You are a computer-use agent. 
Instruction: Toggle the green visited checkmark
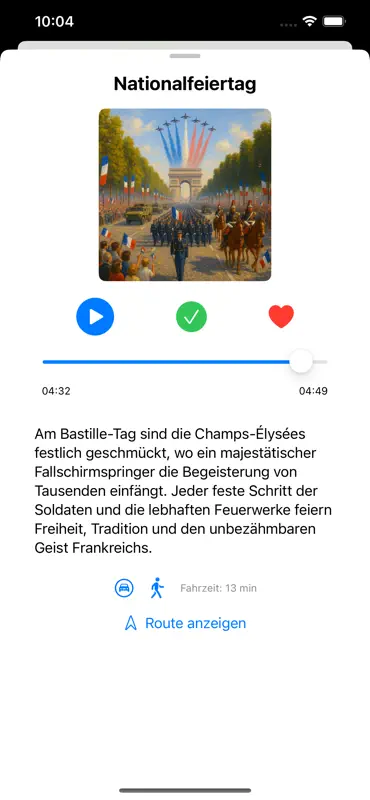(191, 317)
